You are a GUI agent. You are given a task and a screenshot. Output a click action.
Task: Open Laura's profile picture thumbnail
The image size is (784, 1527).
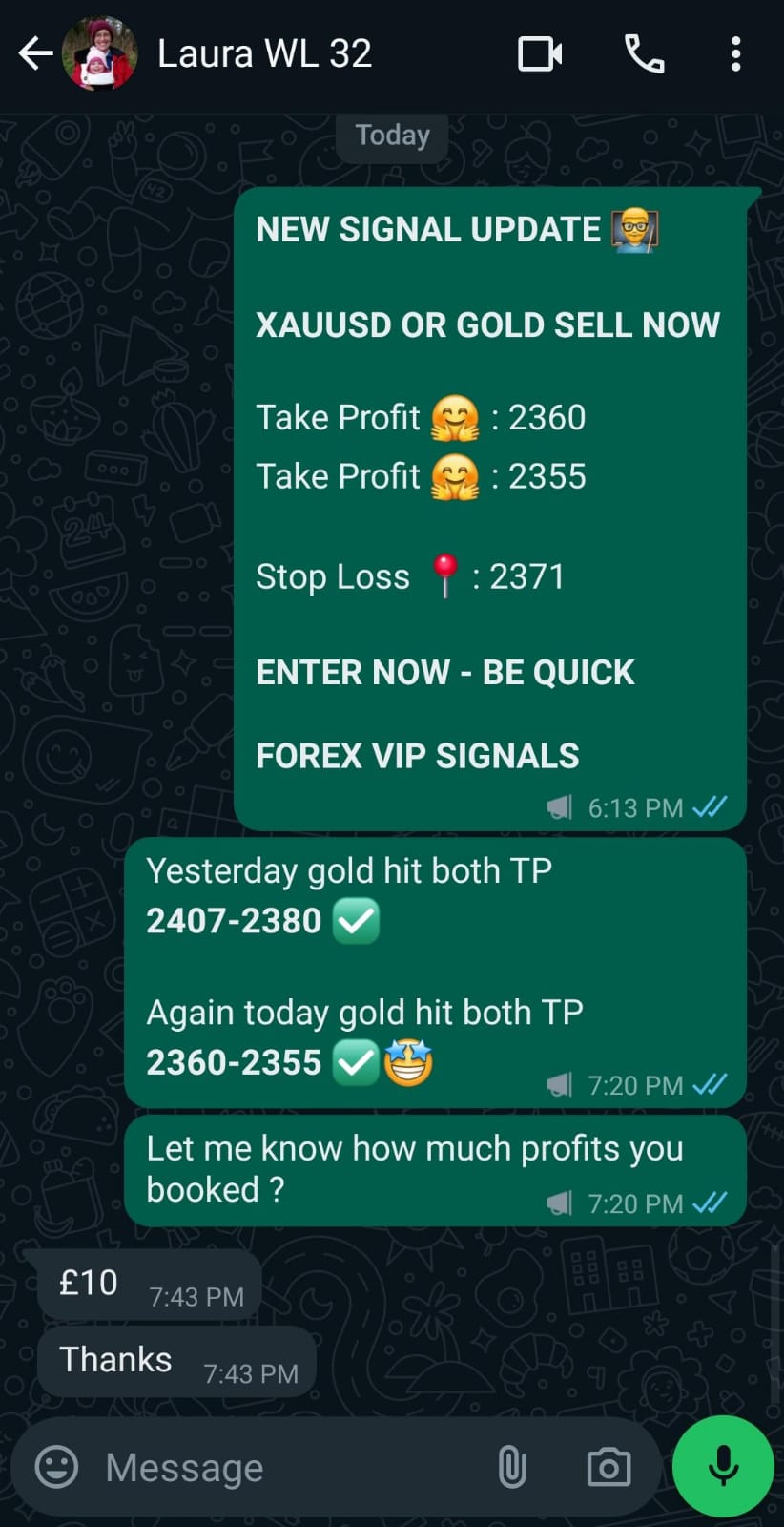[100, 54]
